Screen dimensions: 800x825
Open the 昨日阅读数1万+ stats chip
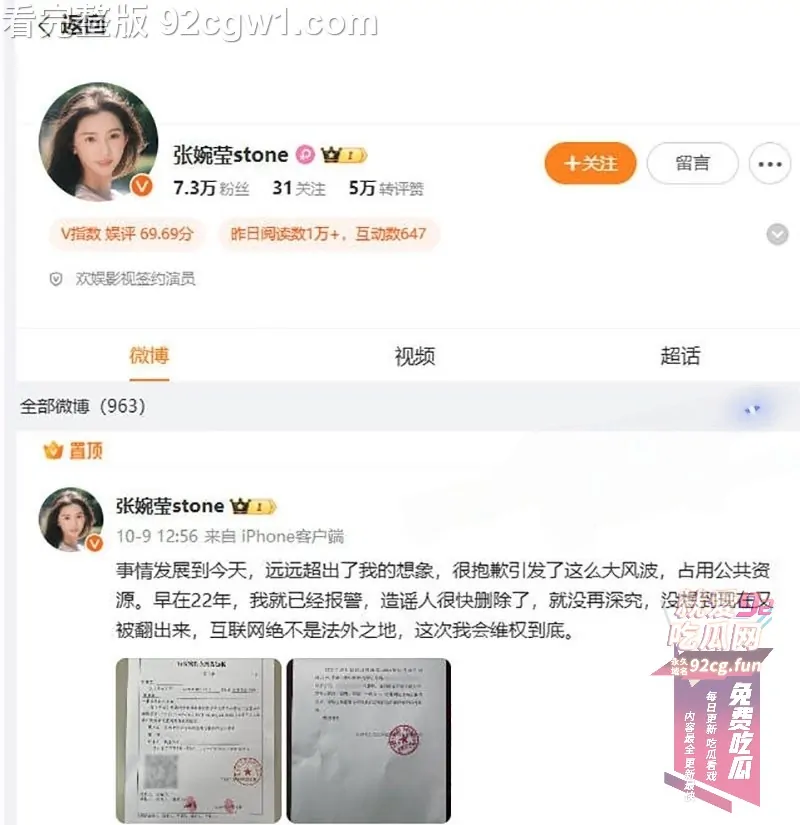(x=328, y=235)
